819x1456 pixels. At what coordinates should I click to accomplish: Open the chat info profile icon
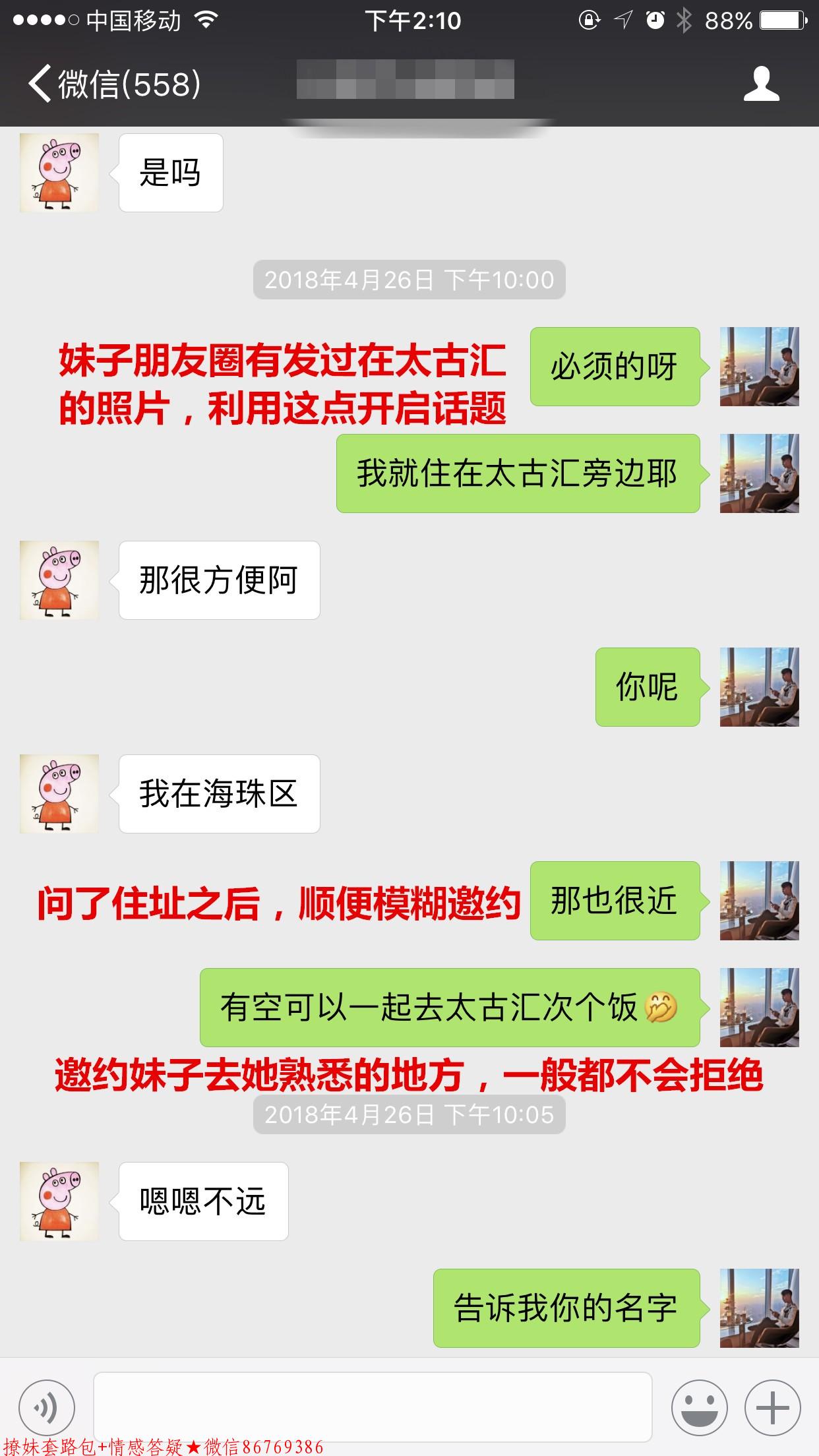pos(761,84)
